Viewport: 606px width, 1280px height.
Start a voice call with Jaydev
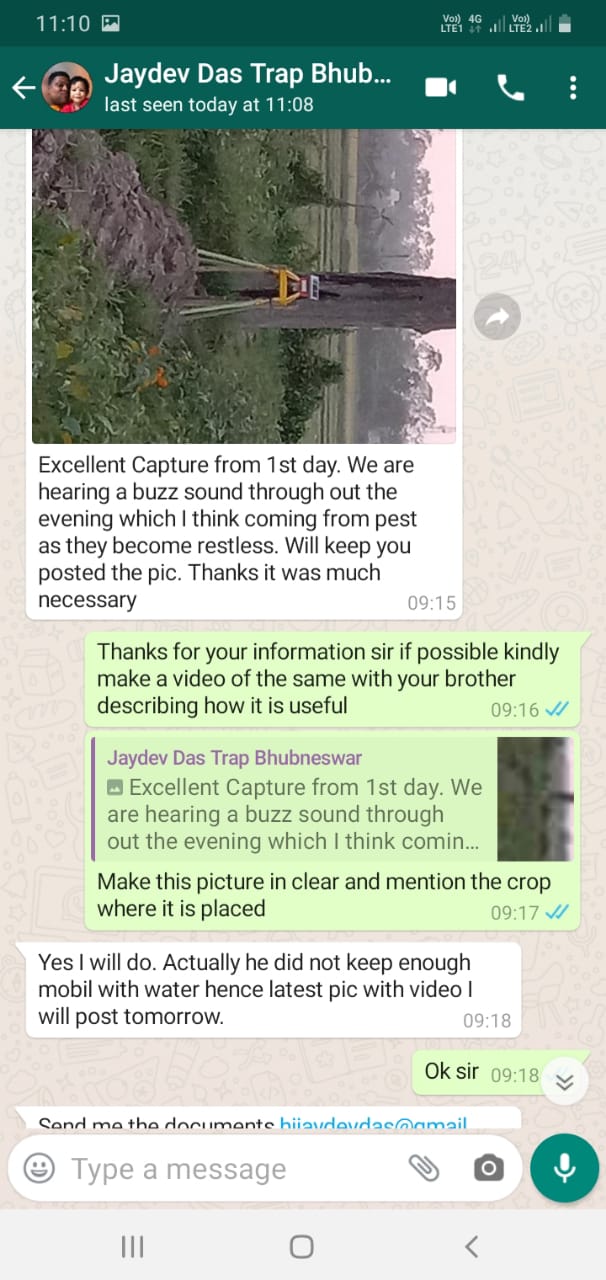511,88
